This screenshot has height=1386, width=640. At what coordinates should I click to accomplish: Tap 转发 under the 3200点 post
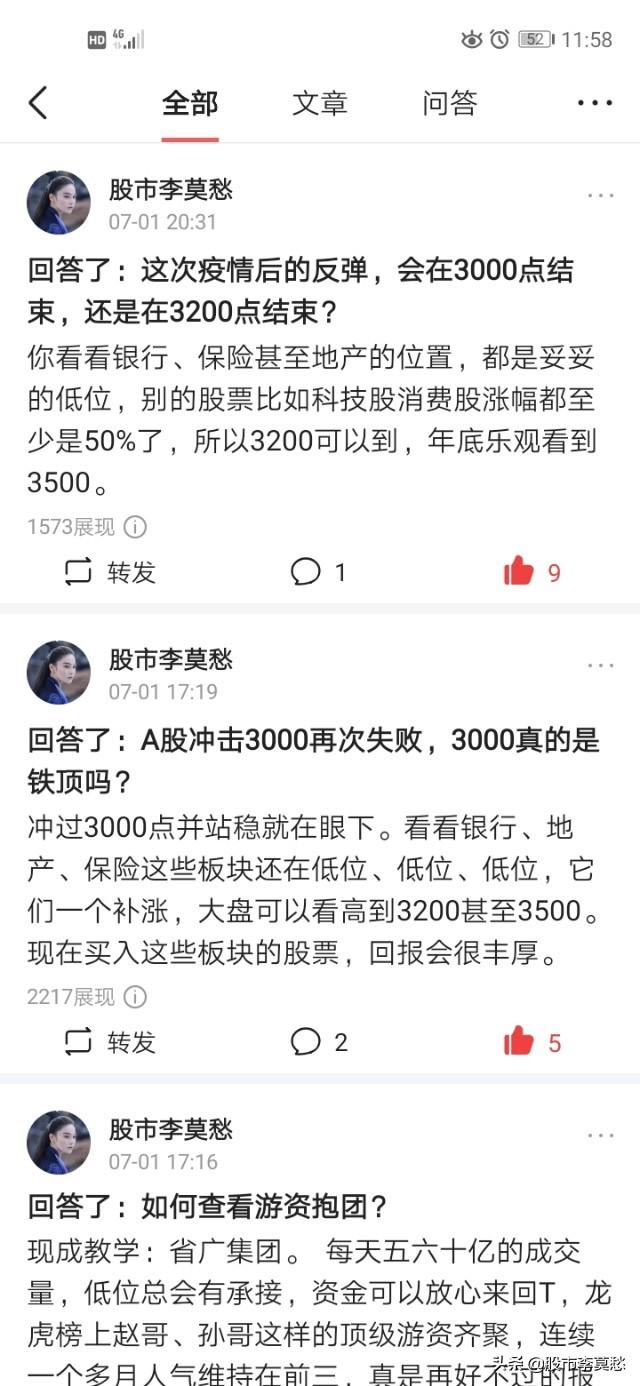point(110,572)
